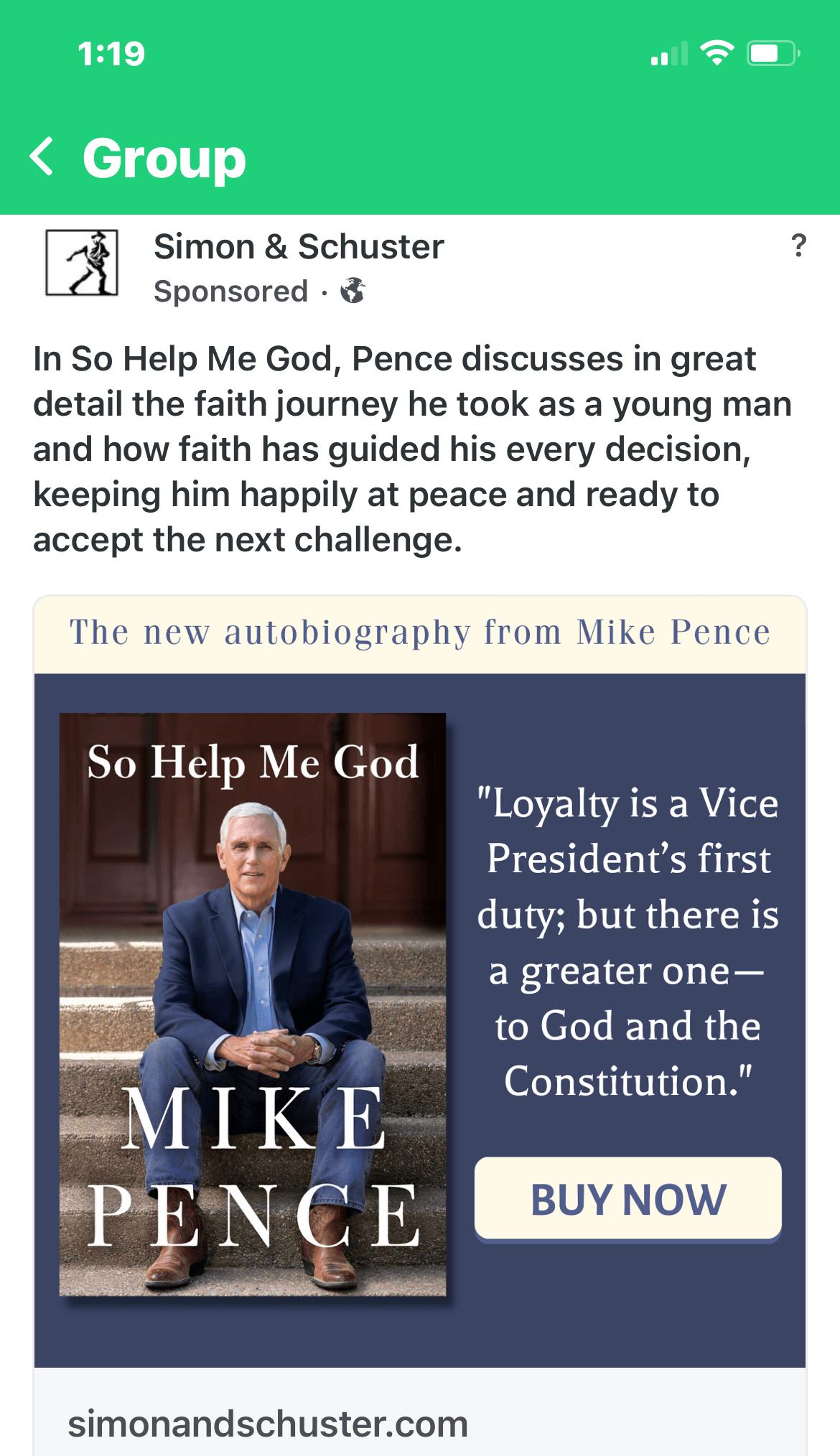
Task: Open the Simon & Schuster profile
Action: click(299, 247)
